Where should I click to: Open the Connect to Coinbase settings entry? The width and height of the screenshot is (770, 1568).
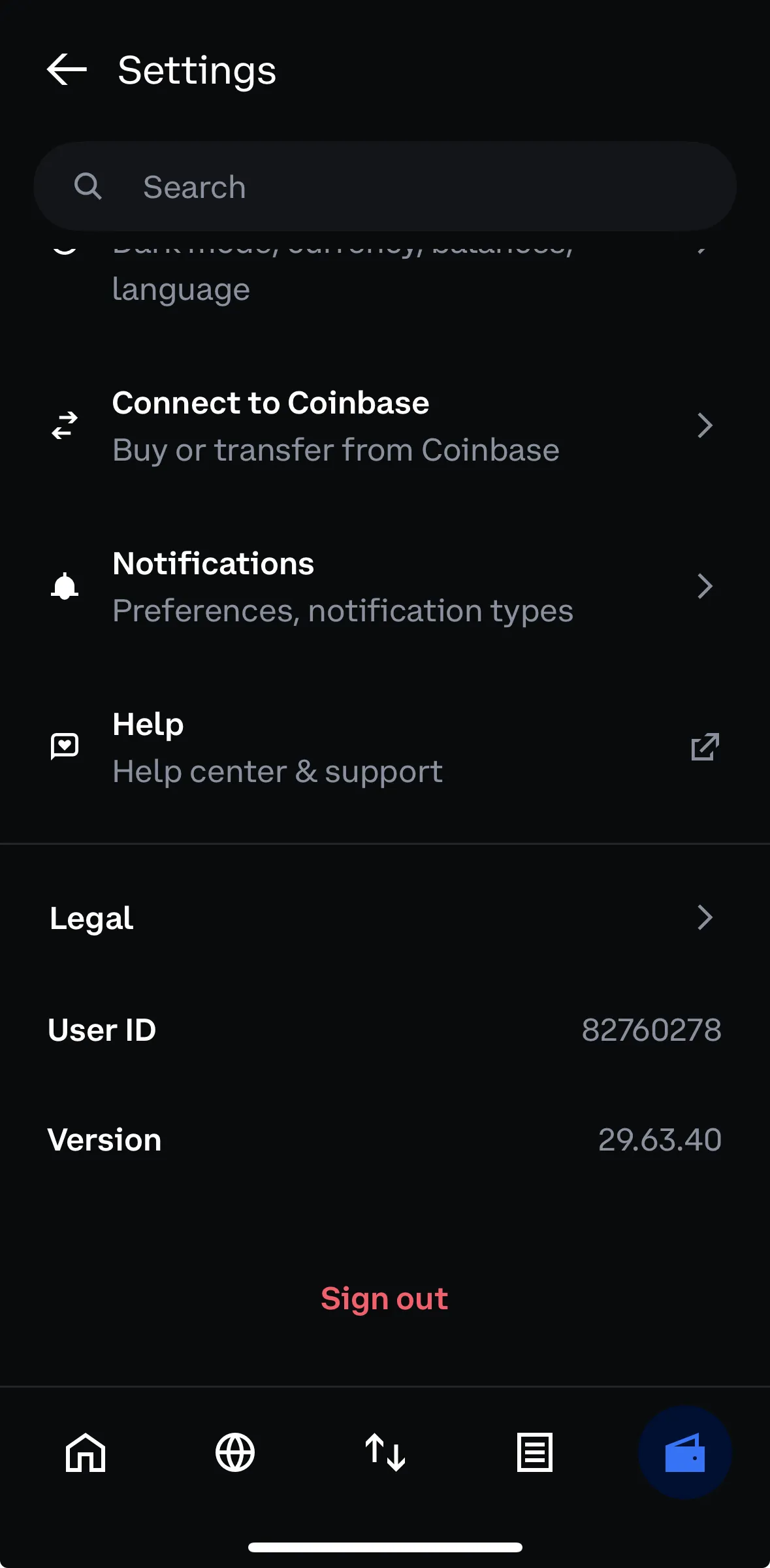[x=336, y=425]
